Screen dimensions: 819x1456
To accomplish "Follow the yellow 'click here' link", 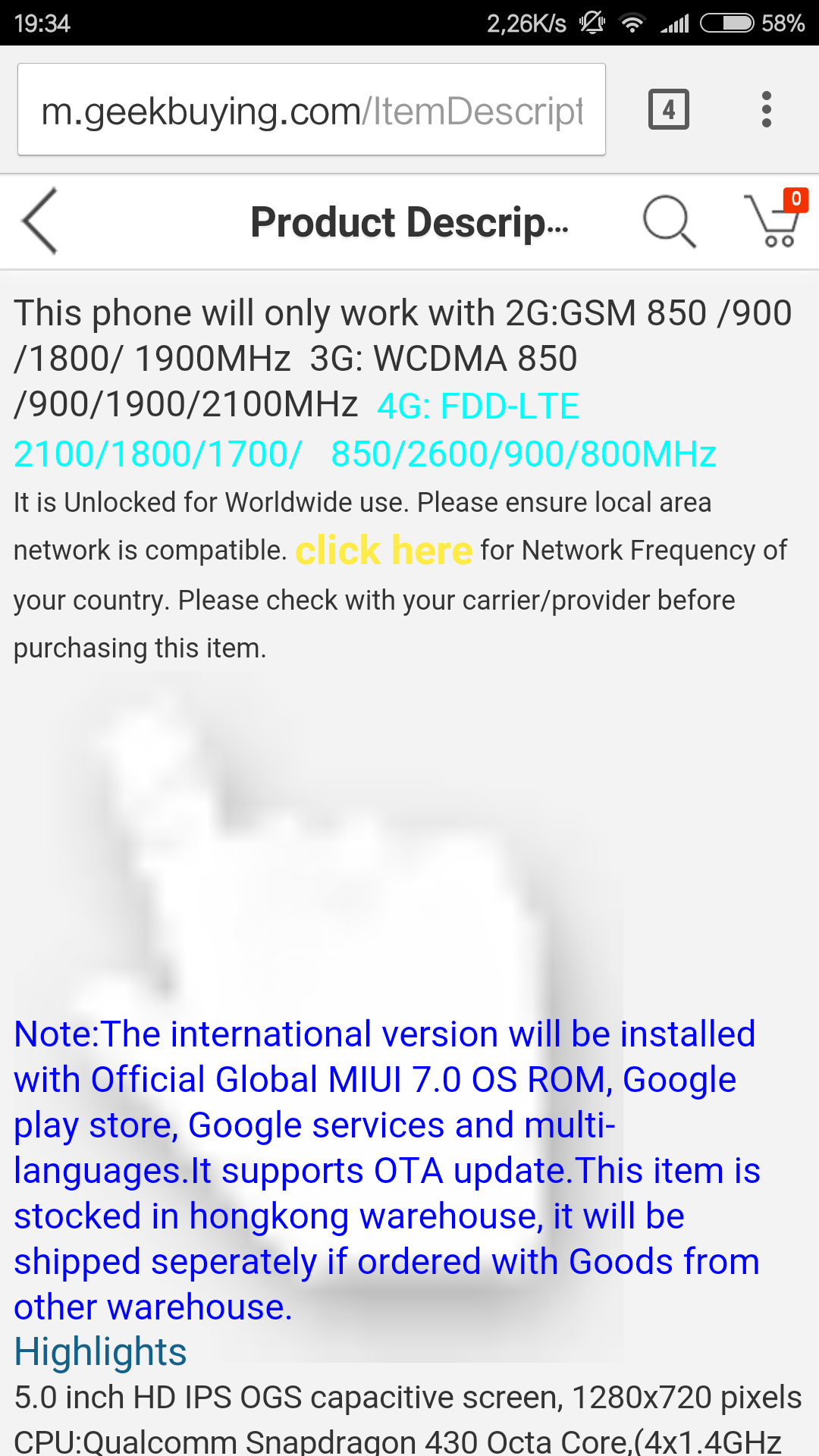I will pyautogui.click(x=384, y=550).
